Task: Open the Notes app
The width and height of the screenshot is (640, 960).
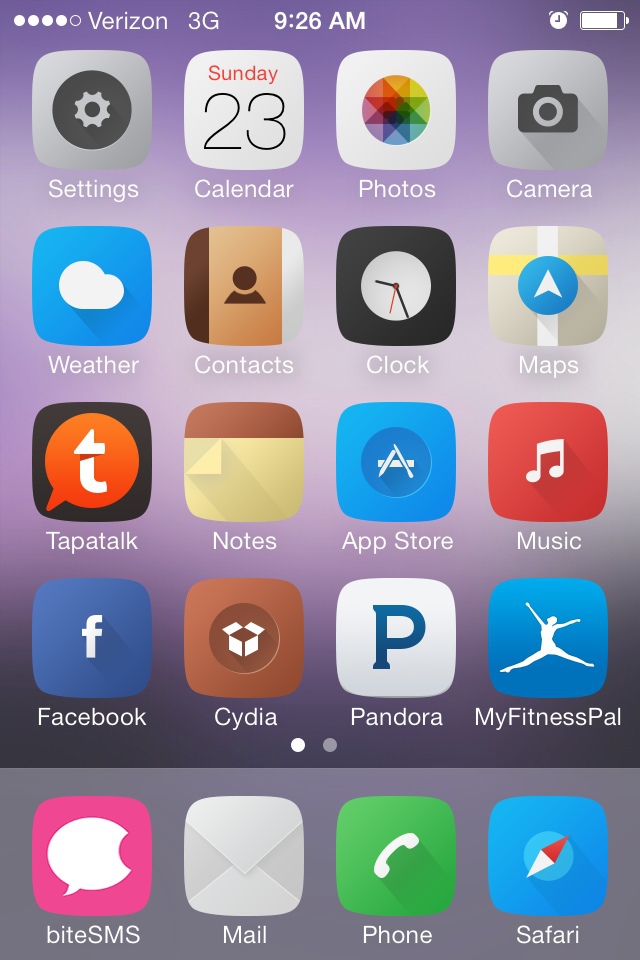Action: pos(244,462)
